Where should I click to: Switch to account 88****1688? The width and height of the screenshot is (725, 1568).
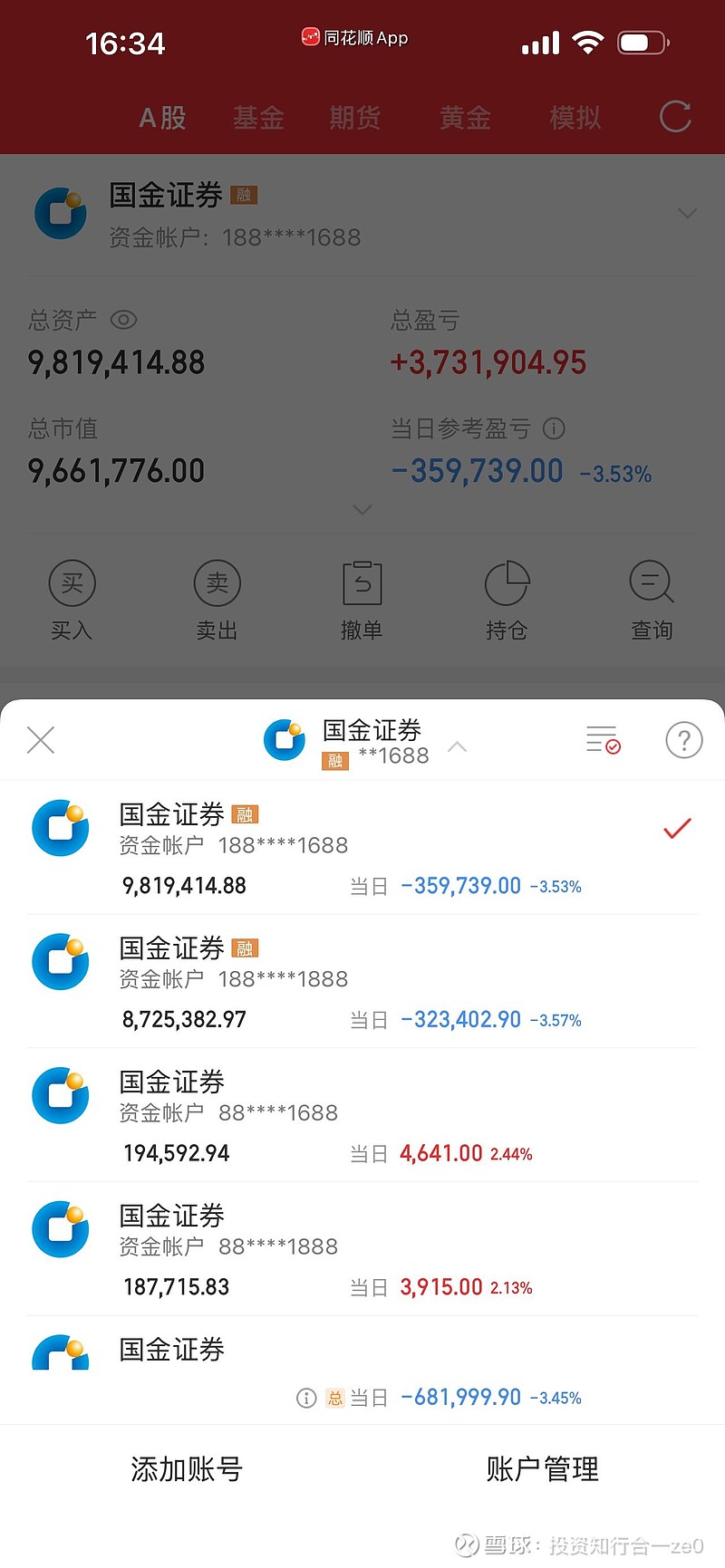tap(362, 1115)
